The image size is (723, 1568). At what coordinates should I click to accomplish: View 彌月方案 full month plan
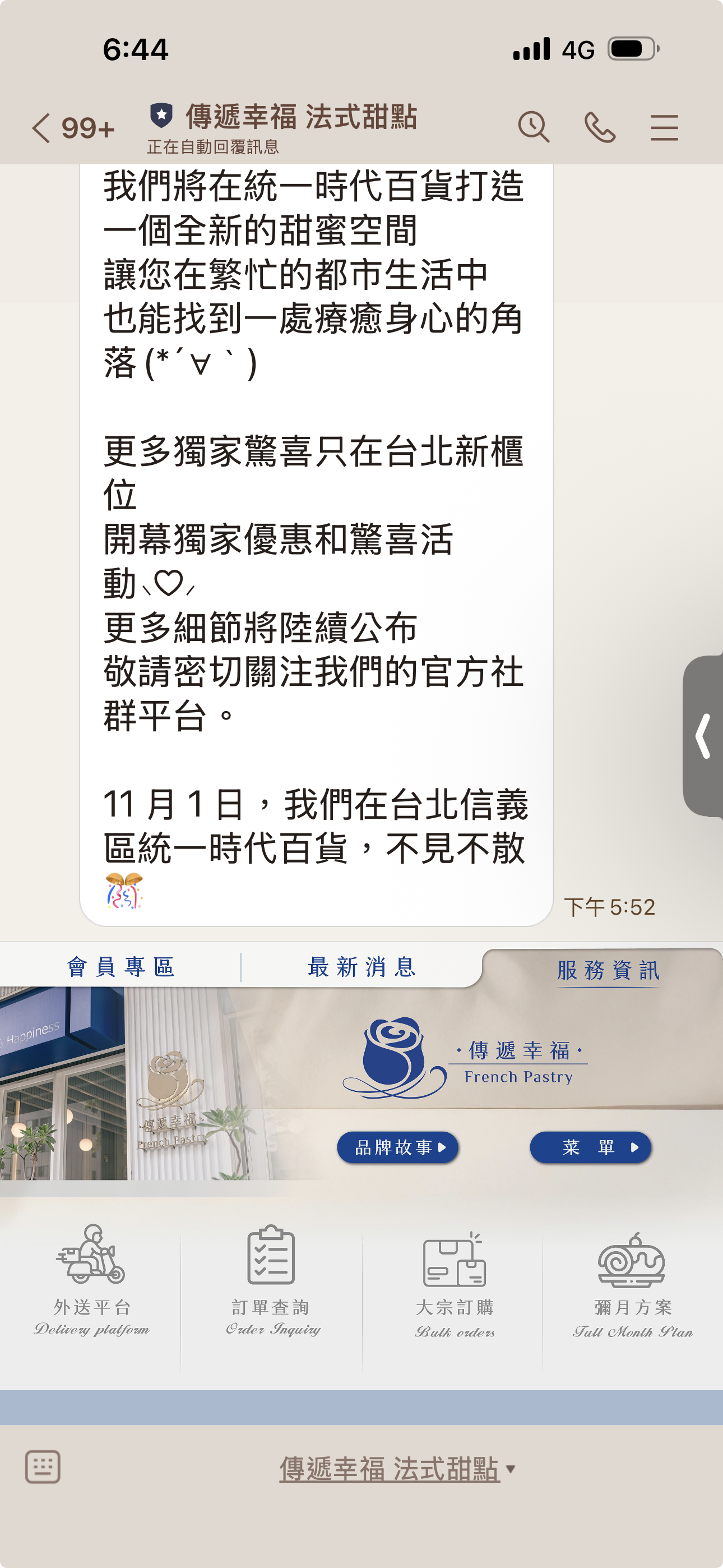coord(632,1278)
